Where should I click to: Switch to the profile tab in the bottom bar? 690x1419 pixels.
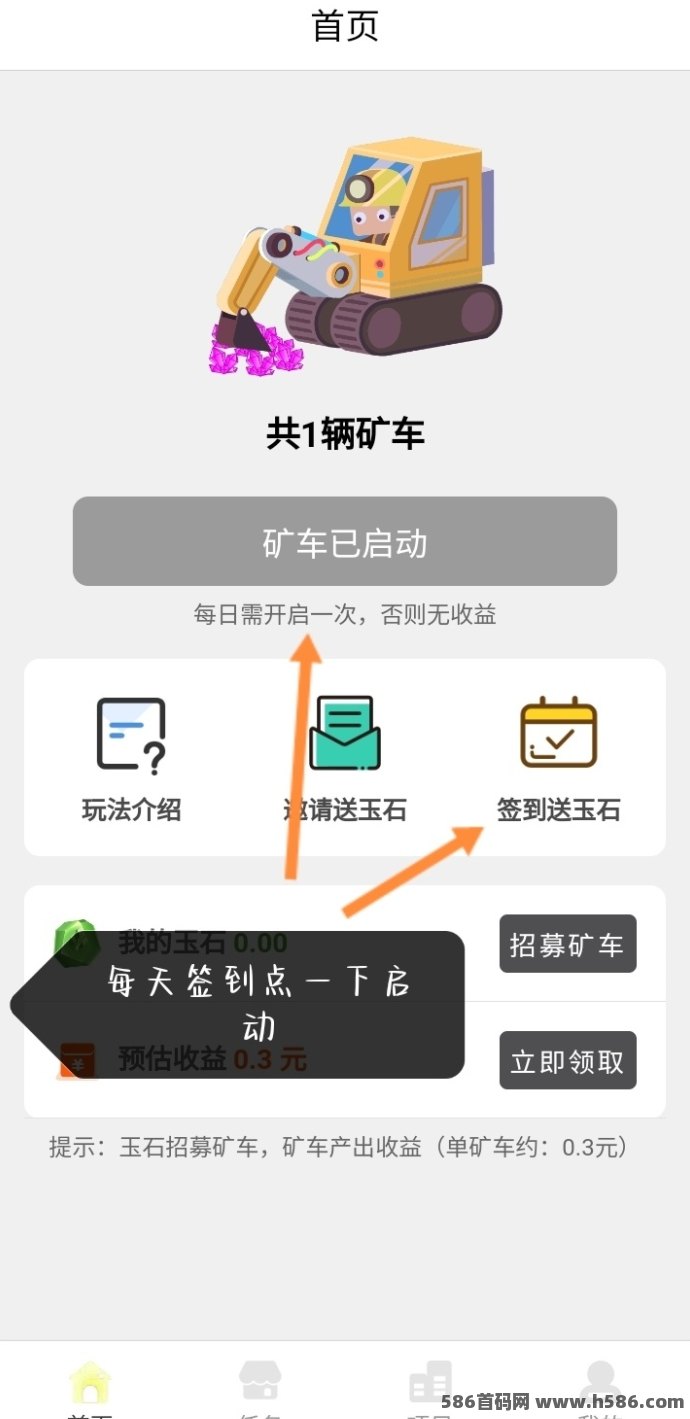pos(599,1386)
